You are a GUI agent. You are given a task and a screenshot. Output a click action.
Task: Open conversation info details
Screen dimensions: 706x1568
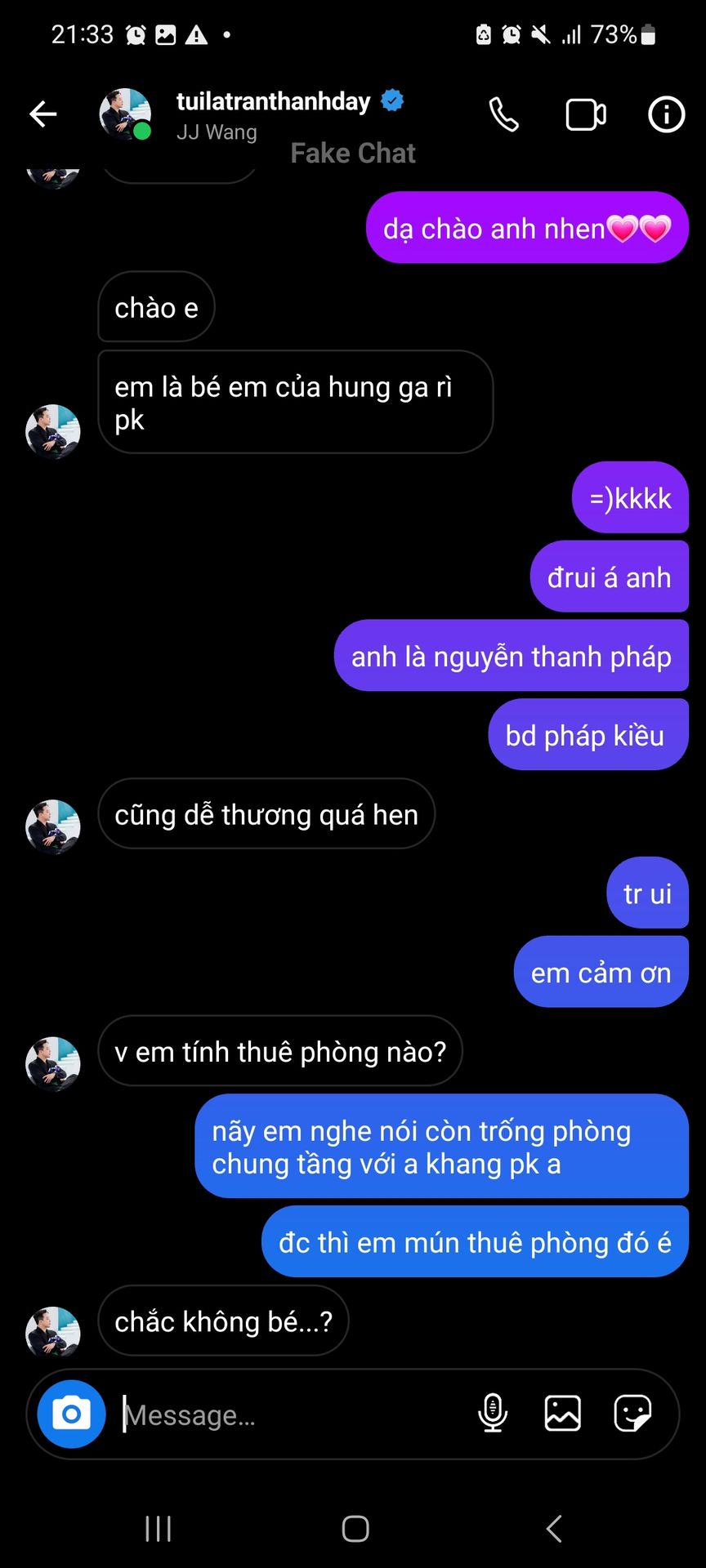click(666, 114)
